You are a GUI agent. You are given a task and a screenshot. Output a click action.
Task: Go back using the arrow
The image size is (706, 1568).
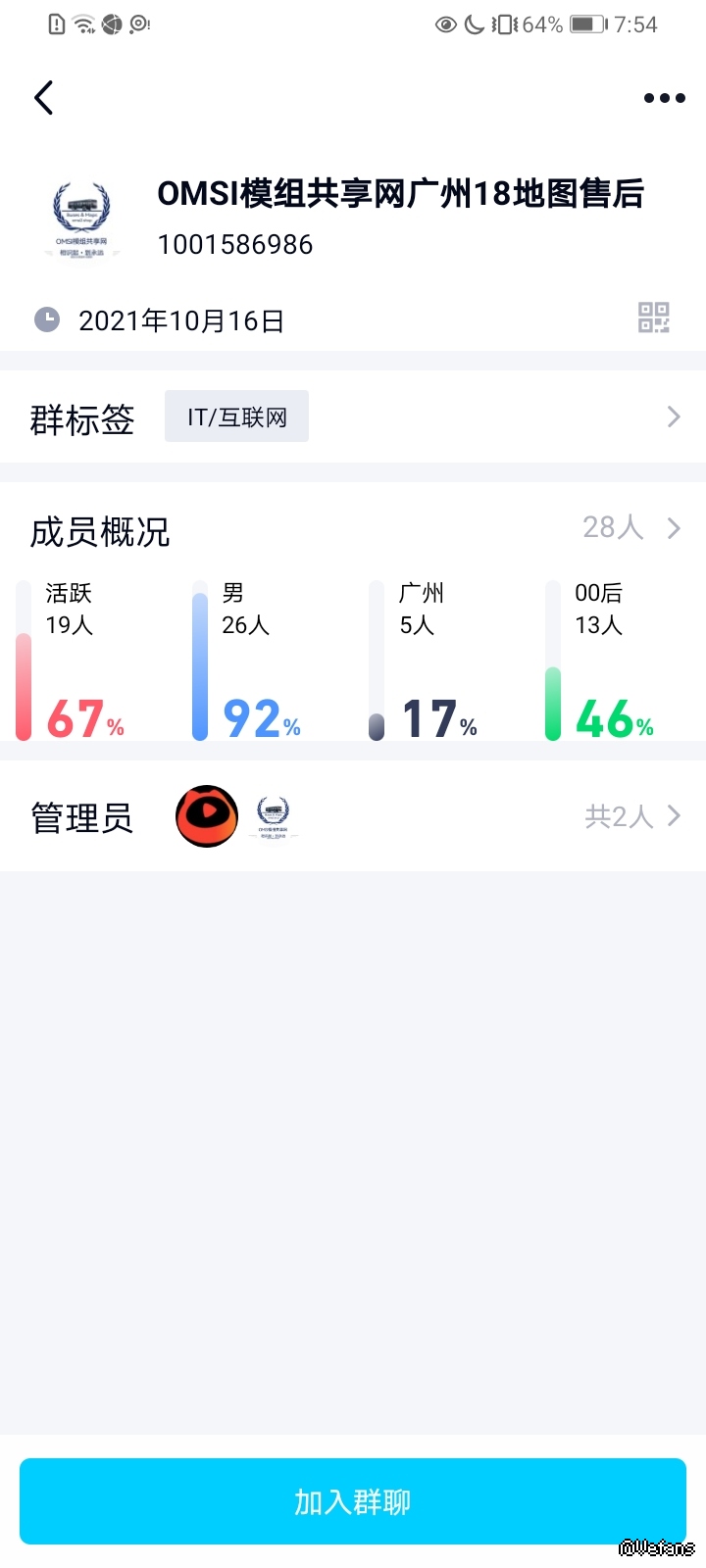[x=44, y=98]
